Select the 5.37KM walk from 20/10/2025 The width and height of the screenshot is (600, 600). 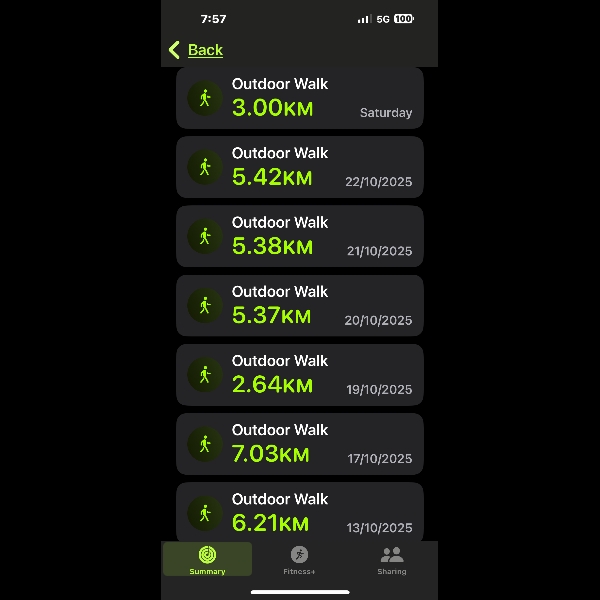(x=299, y=305)
